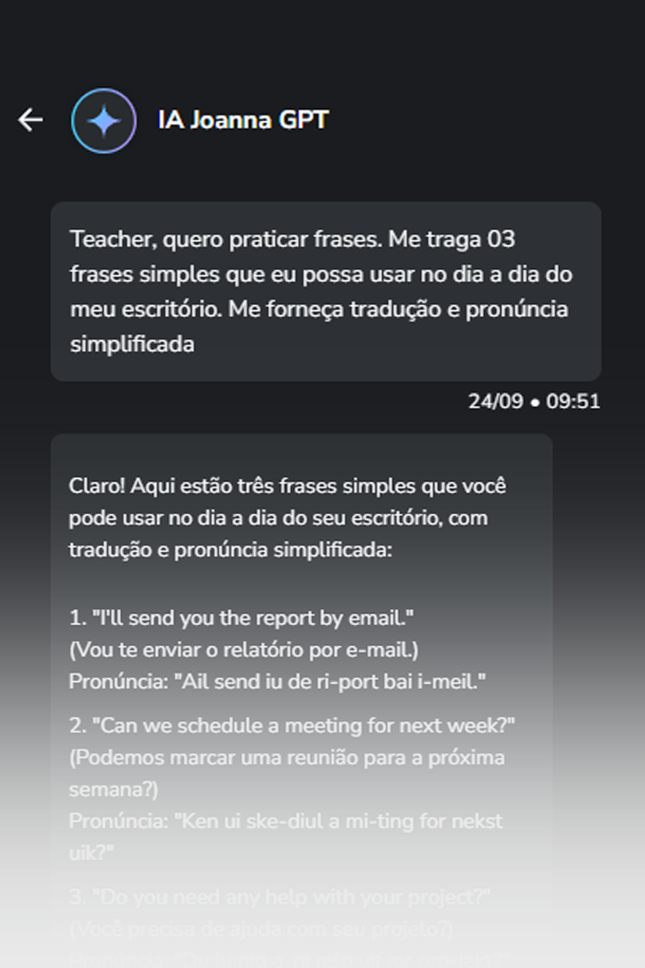Open the IA Joanna GPT profile avatar

click(x=103, y=121)
